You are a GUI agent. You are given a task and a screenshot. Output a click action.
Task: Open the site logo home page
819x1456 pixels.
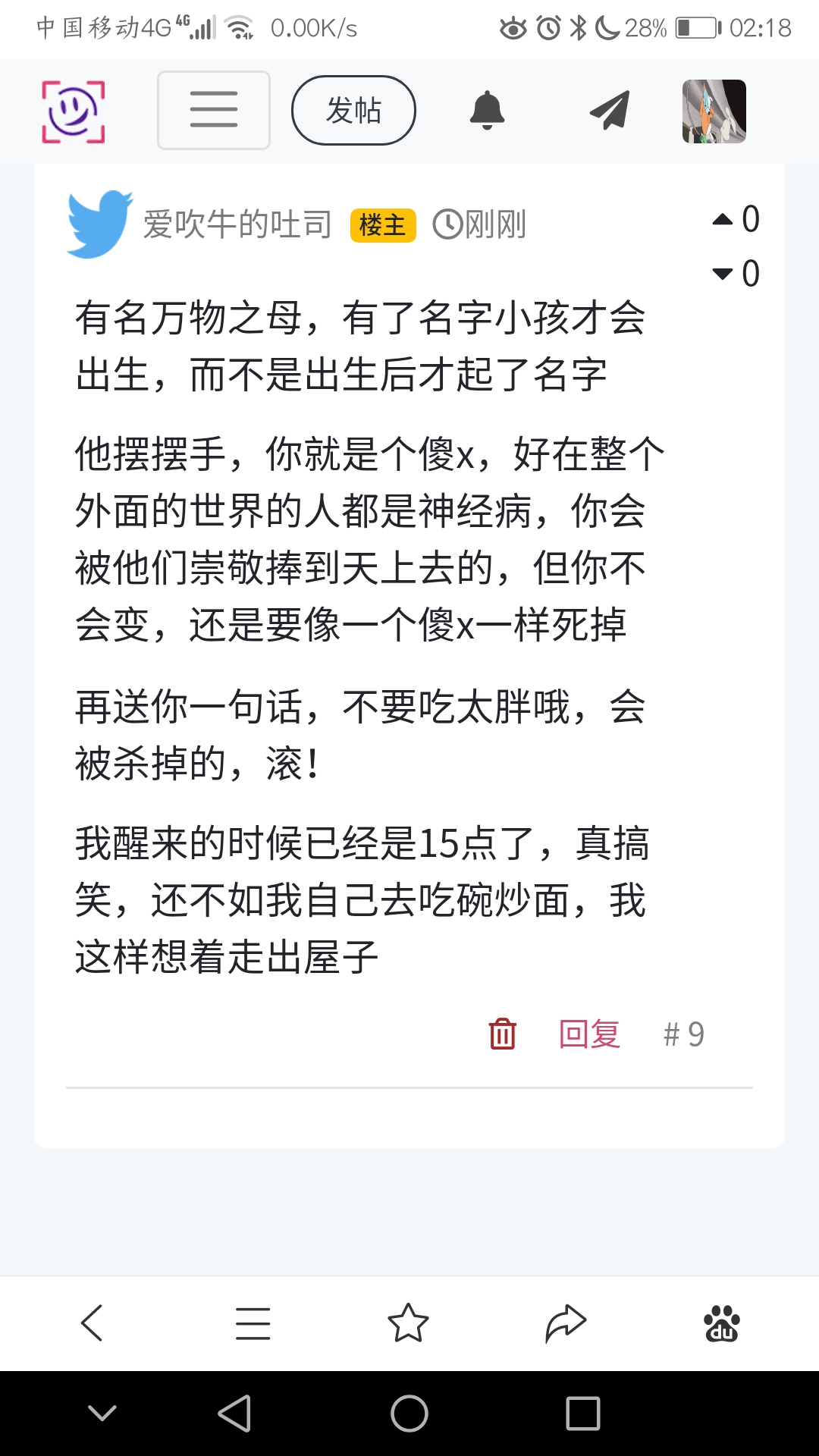[x=73, y=111]
